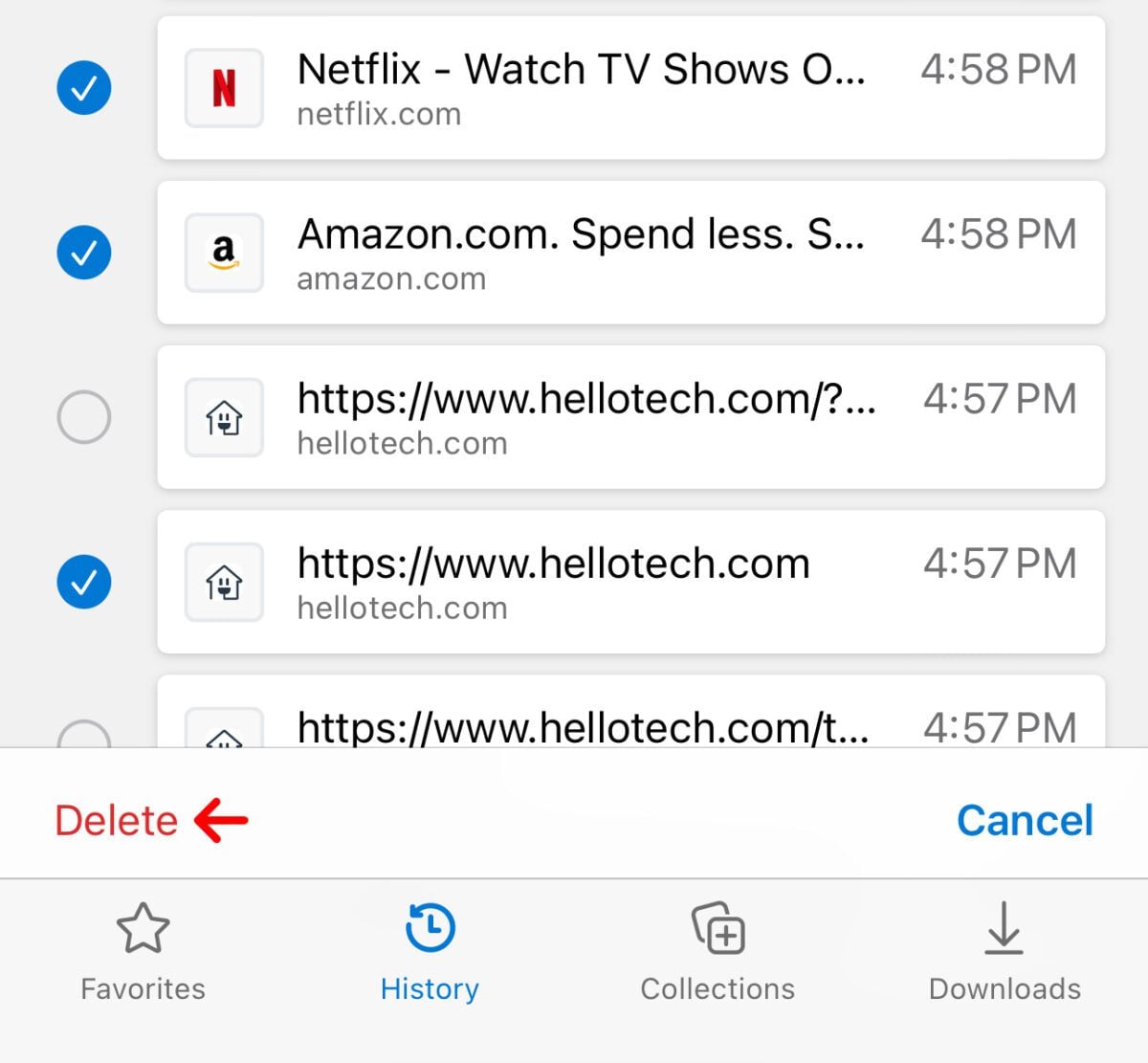1148x1063 pixels.
Task: Open the Amazon.com history row
Action: pos(629,253)
